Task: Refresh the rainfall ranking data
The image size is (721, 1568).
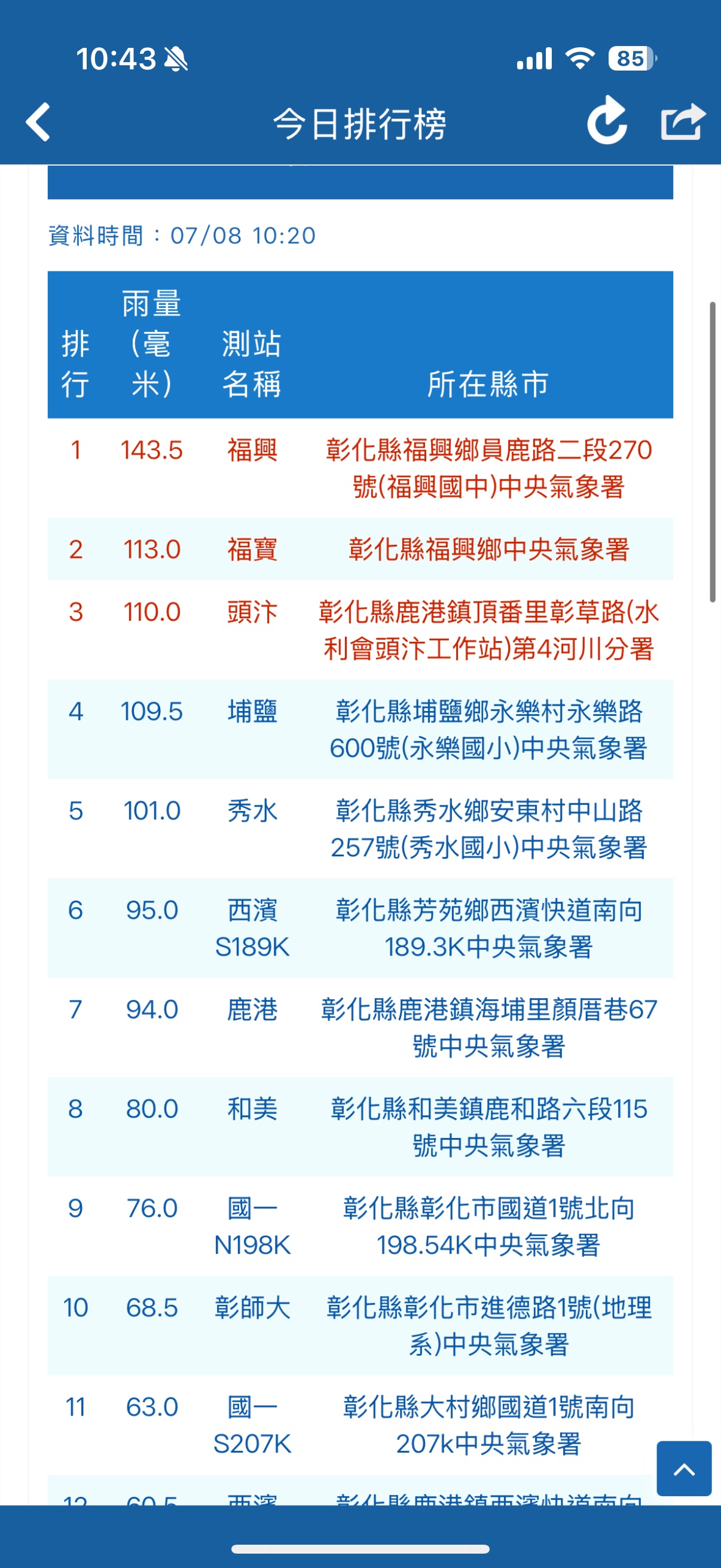Action: (x=607, y=121)
